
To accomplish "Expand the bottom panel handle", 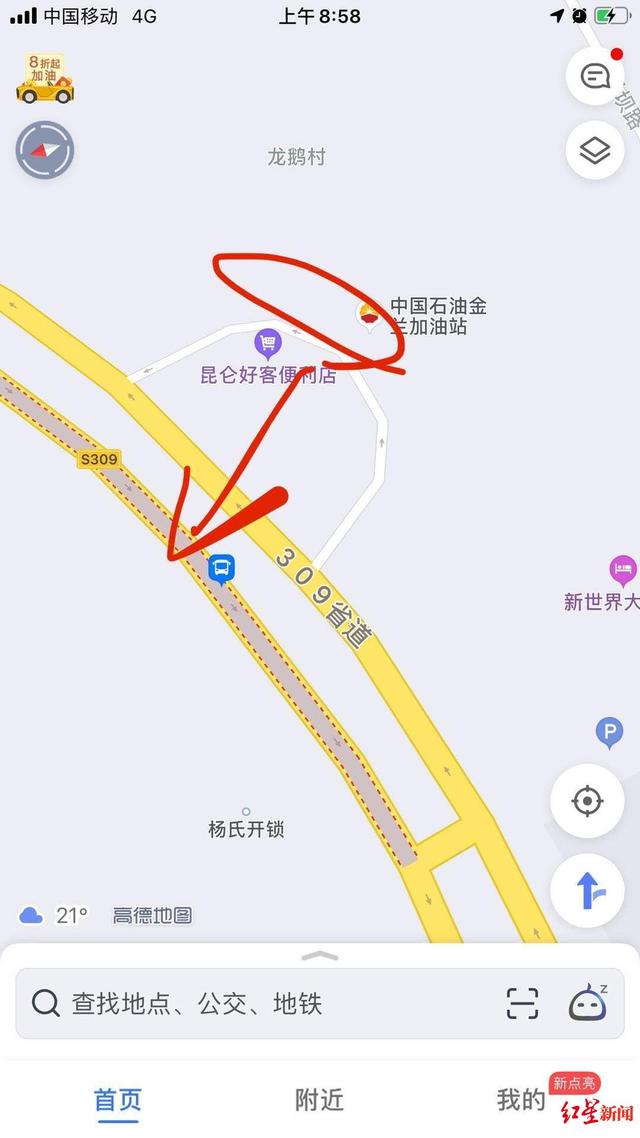I will click(320, 956).
